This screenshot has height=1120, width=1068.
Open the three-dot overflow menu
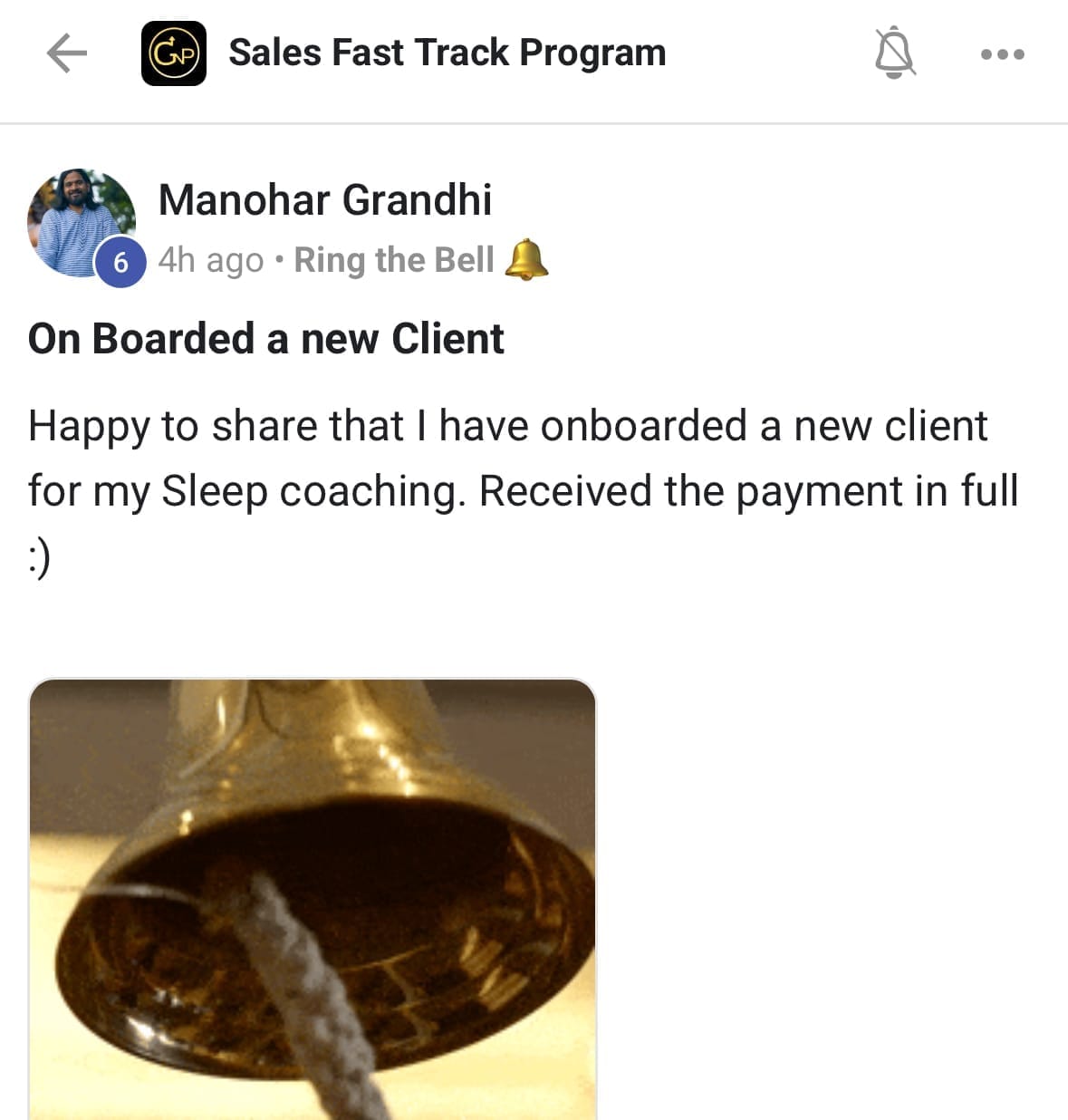pos(1002,54)
